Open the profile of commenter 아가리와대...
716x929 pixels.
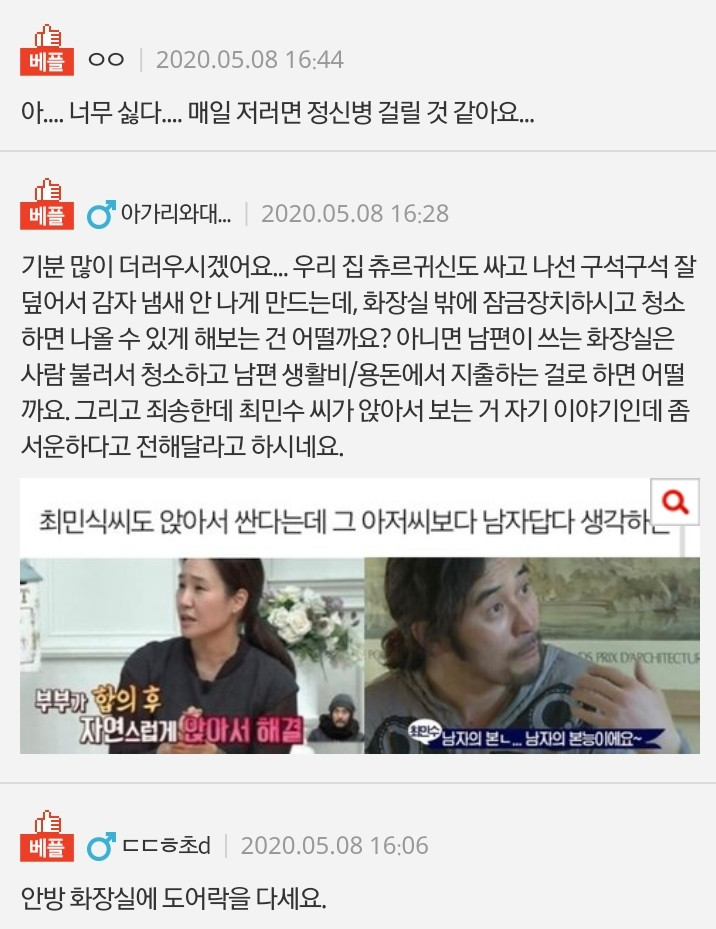[x=175, y=214]
